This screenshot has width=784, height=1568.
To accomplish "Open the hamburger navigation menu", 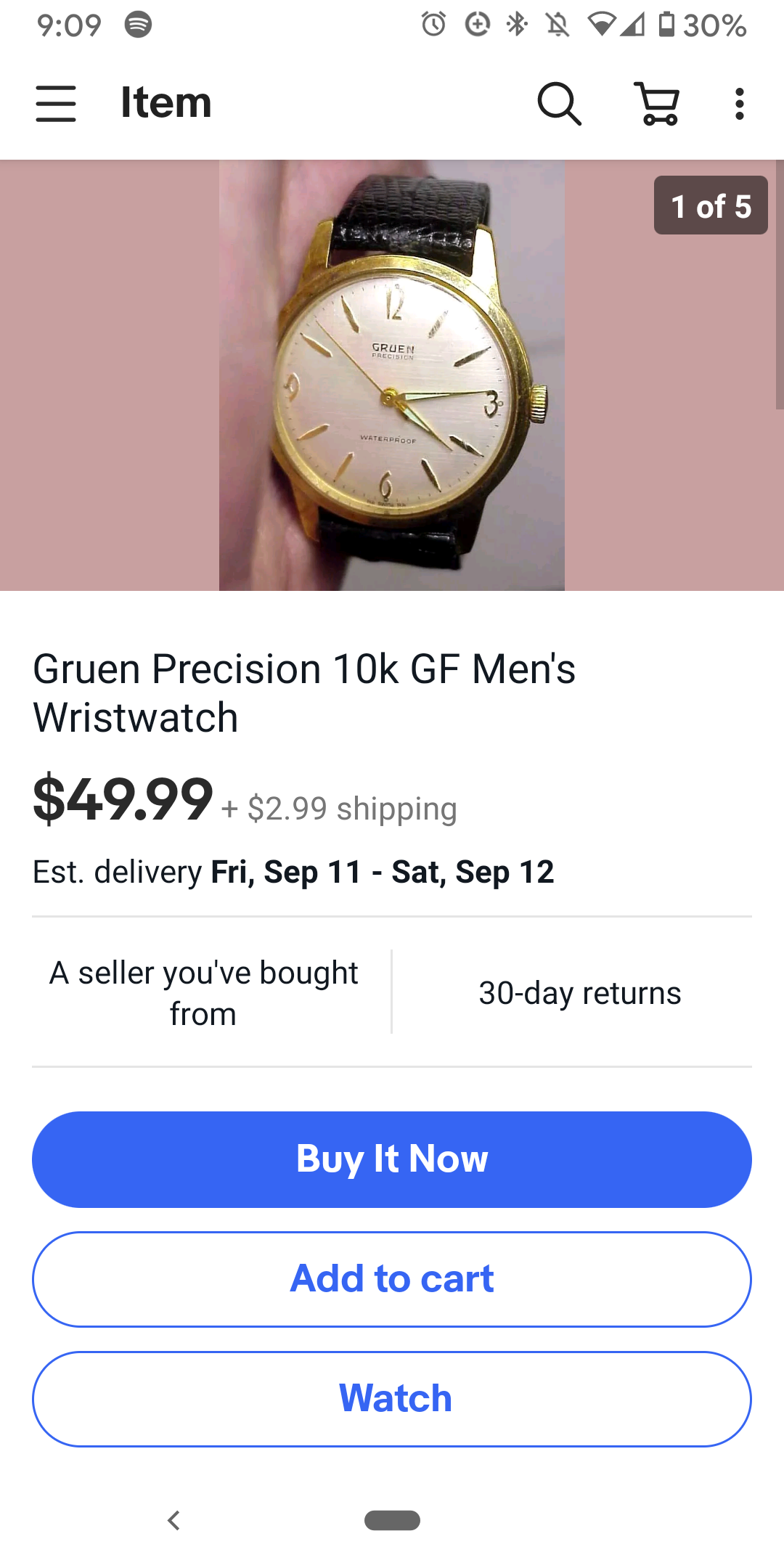I will (56, 103).
